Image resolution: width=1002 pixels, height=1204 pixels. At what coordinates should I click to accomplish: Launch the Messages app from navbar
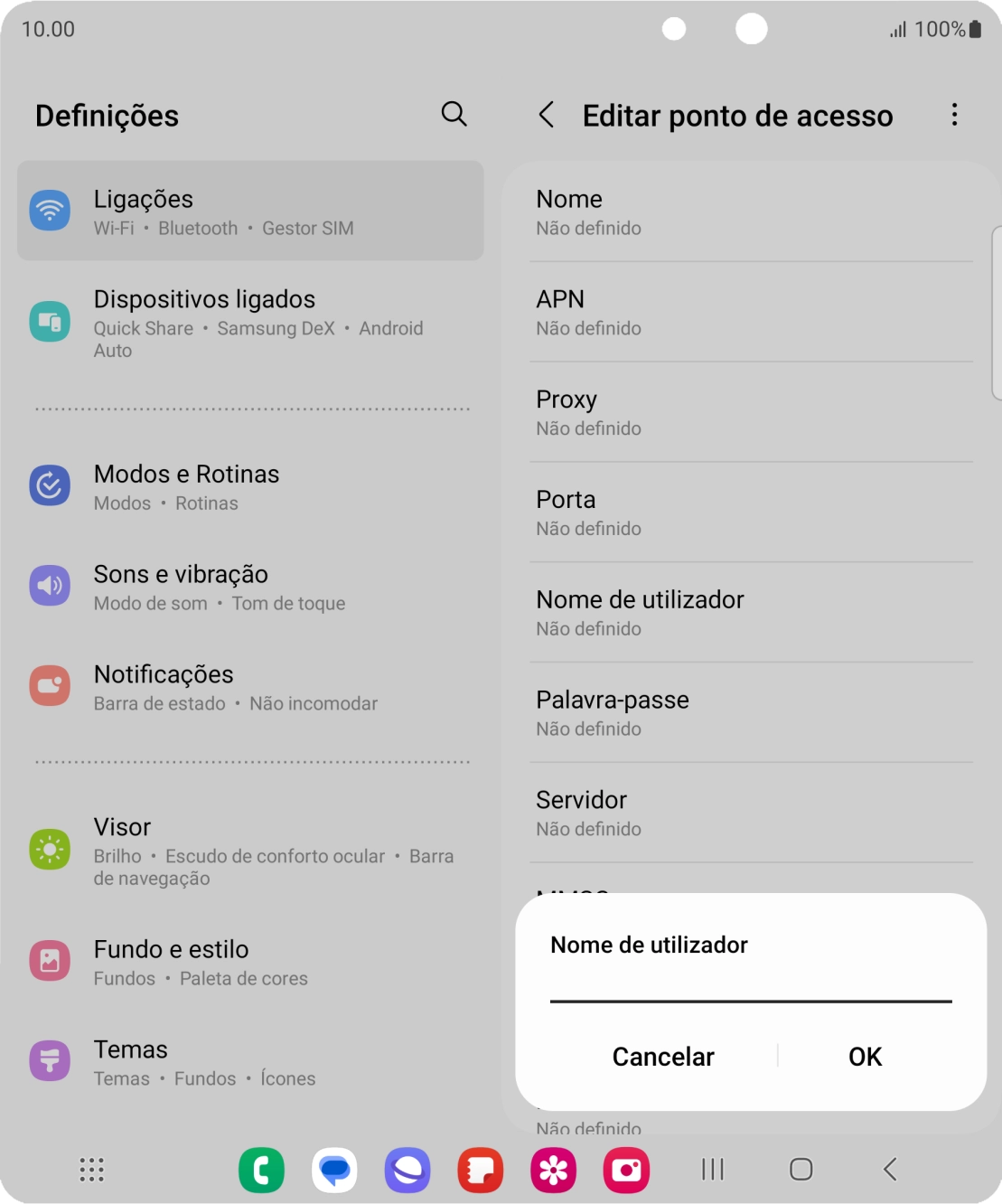point(335,1170)
